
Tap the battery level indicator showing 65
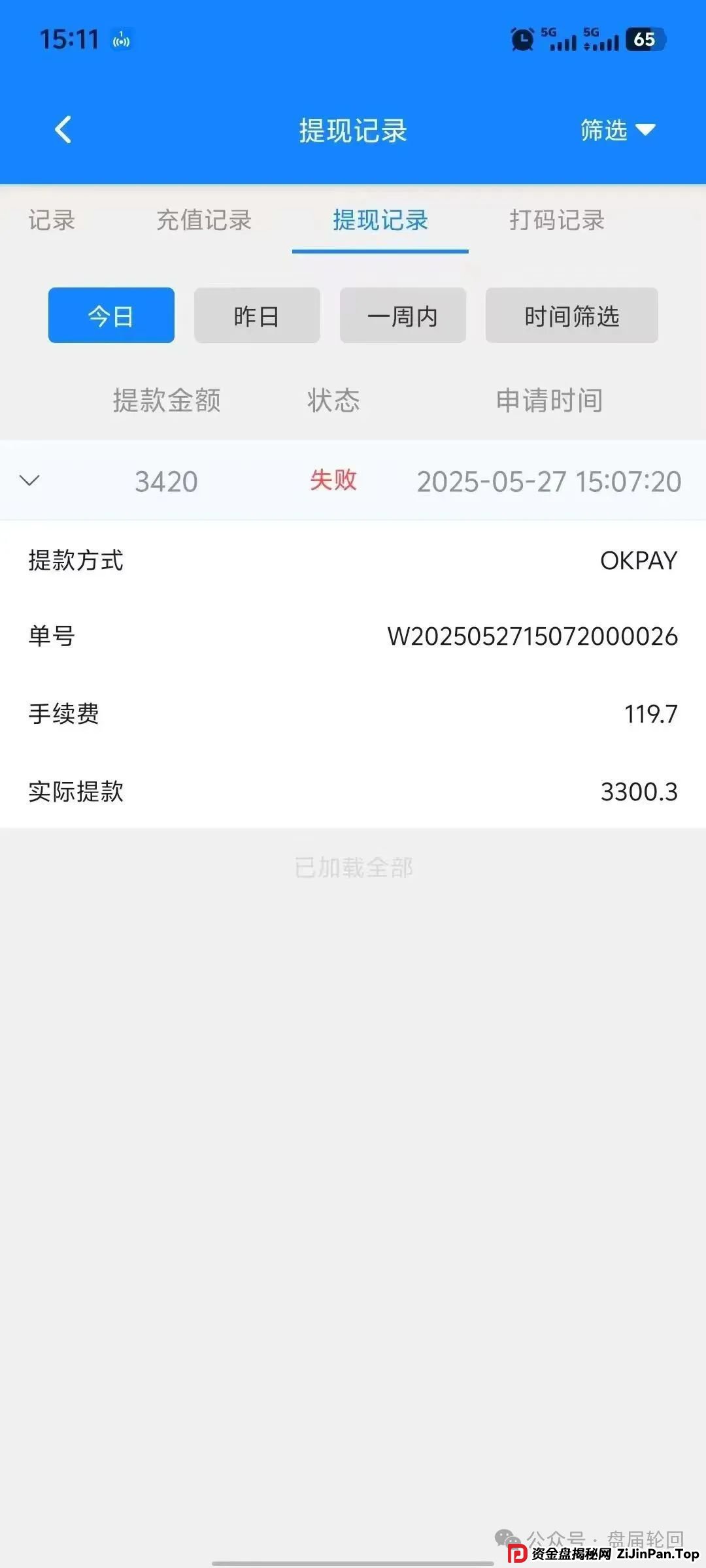tap(643, 39)
